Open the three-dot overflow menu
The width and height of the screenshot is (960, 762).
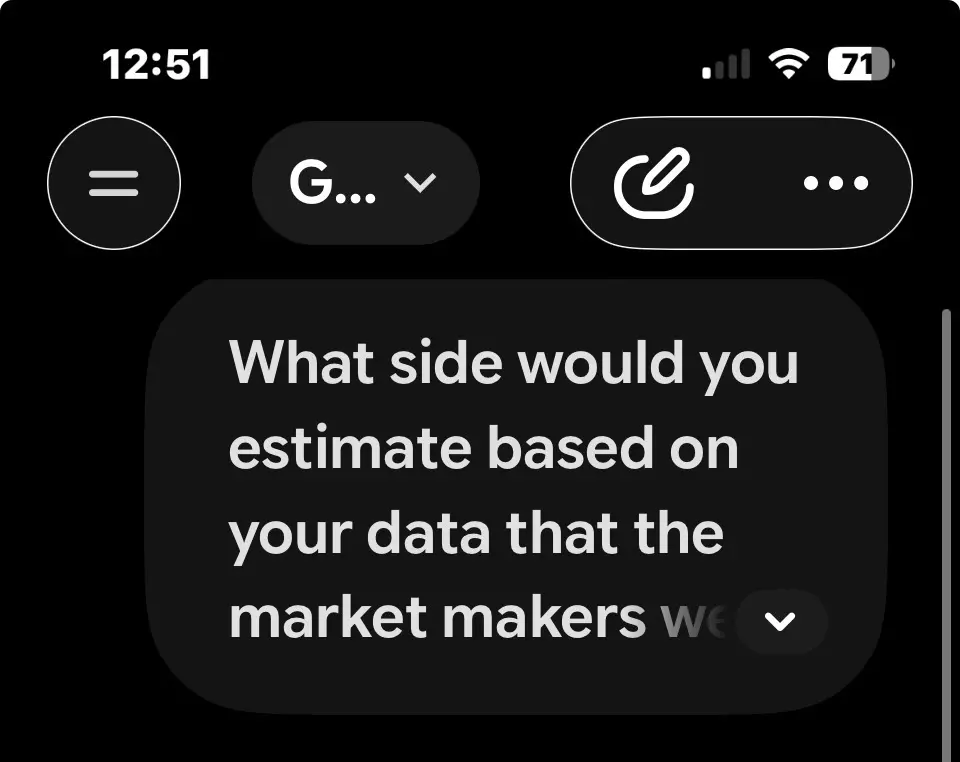pos(836,182)
